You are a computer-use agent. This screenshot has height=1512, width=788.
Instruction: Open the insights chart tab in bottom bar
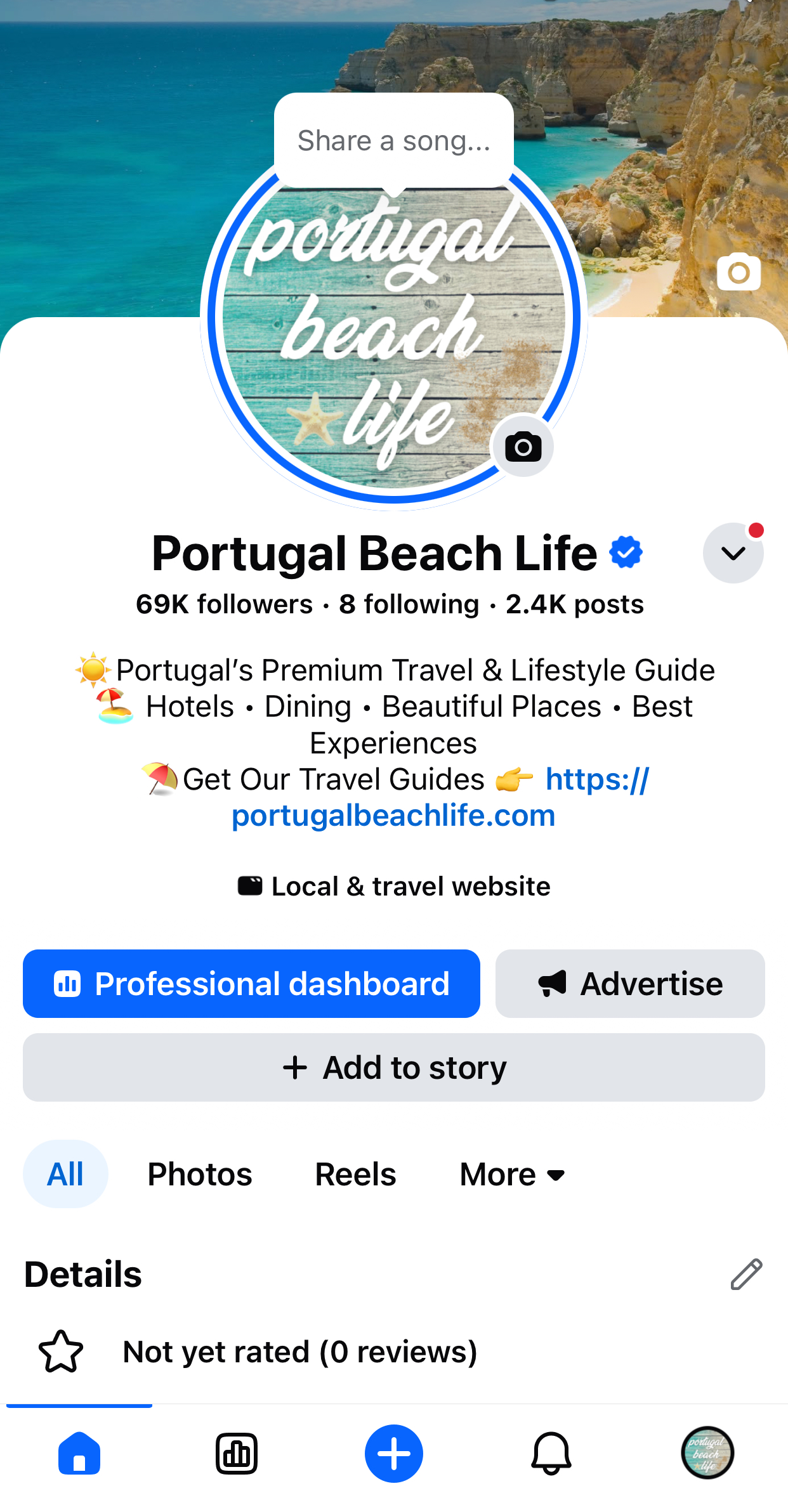(x=237, y=1453)
